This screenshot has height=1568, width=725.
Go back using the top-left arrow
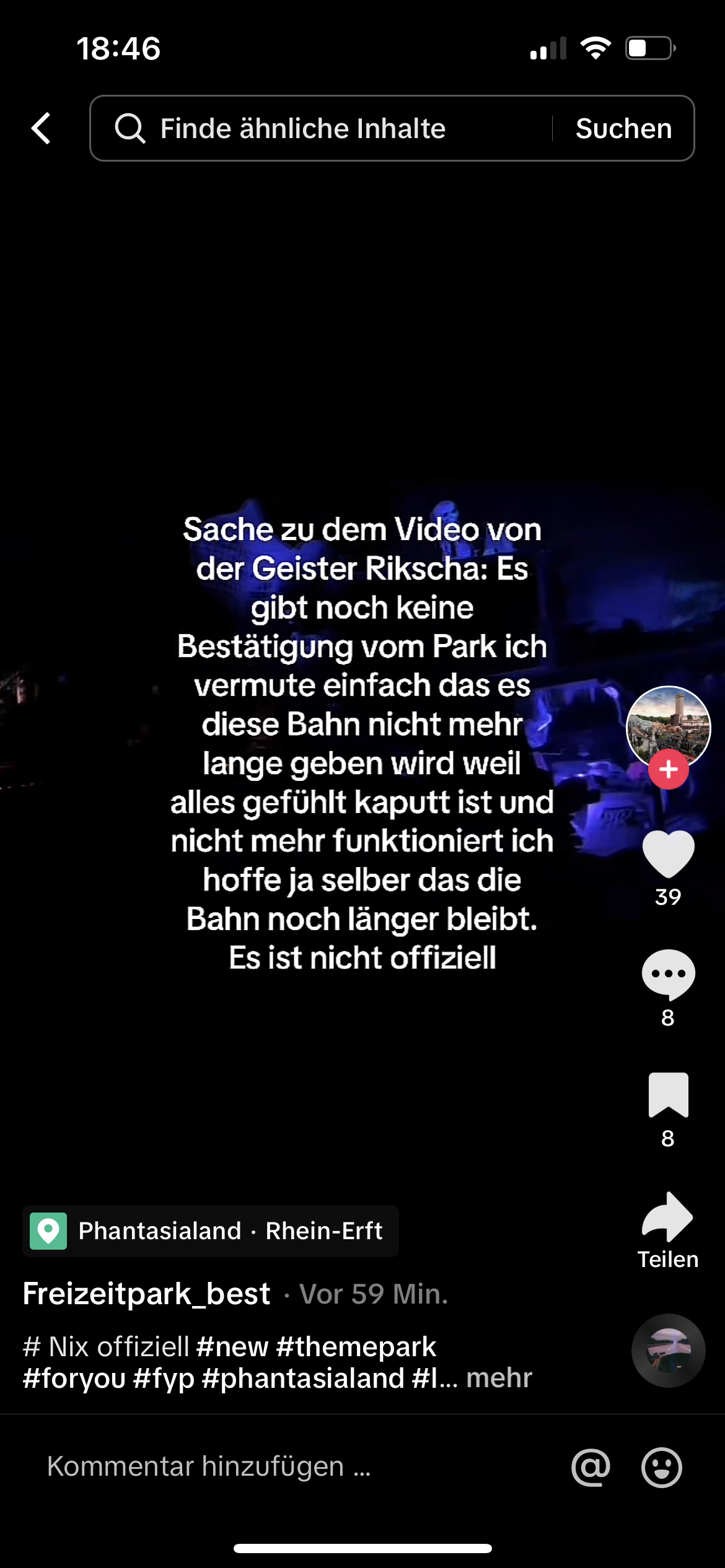[41, 128]
